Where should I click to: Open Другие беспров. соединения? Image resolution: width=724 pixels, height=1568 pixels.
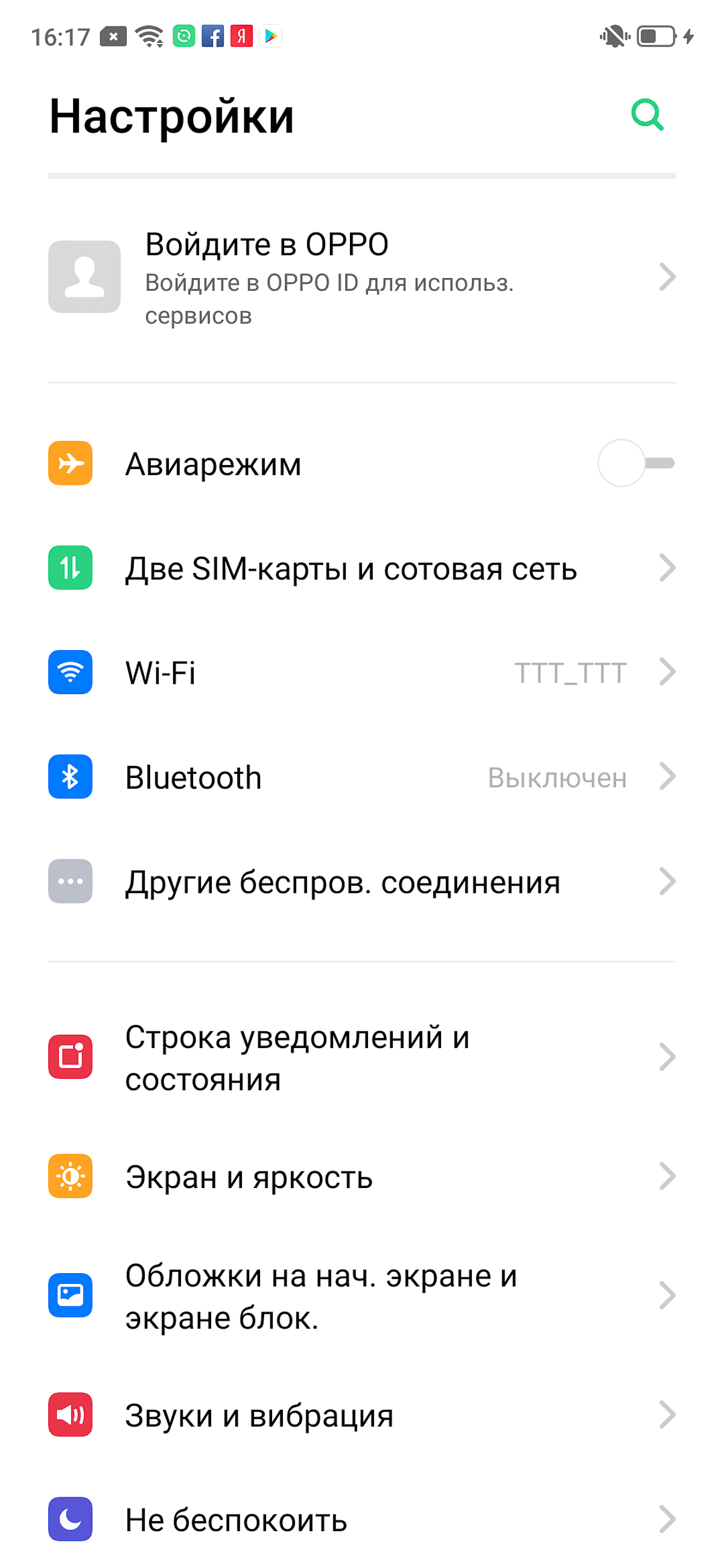tap(361, 881)
